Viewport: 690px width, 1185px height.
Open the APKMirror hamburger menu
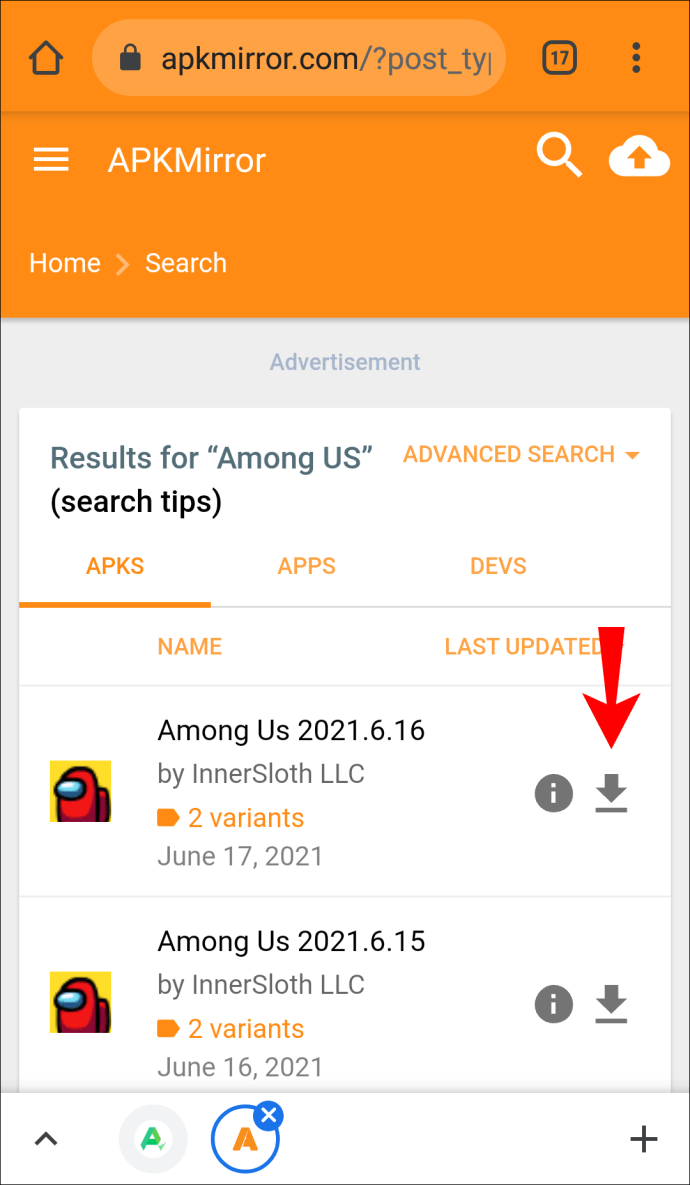click(x=51, y=160)
